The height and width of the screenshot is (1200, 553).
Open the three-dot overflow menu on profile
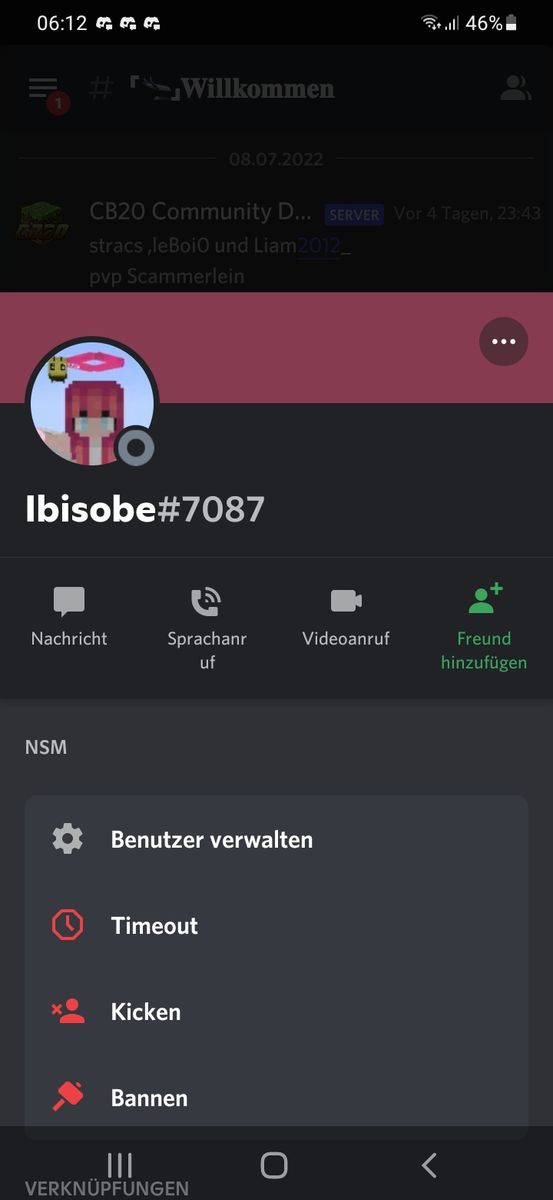(504, 342)
